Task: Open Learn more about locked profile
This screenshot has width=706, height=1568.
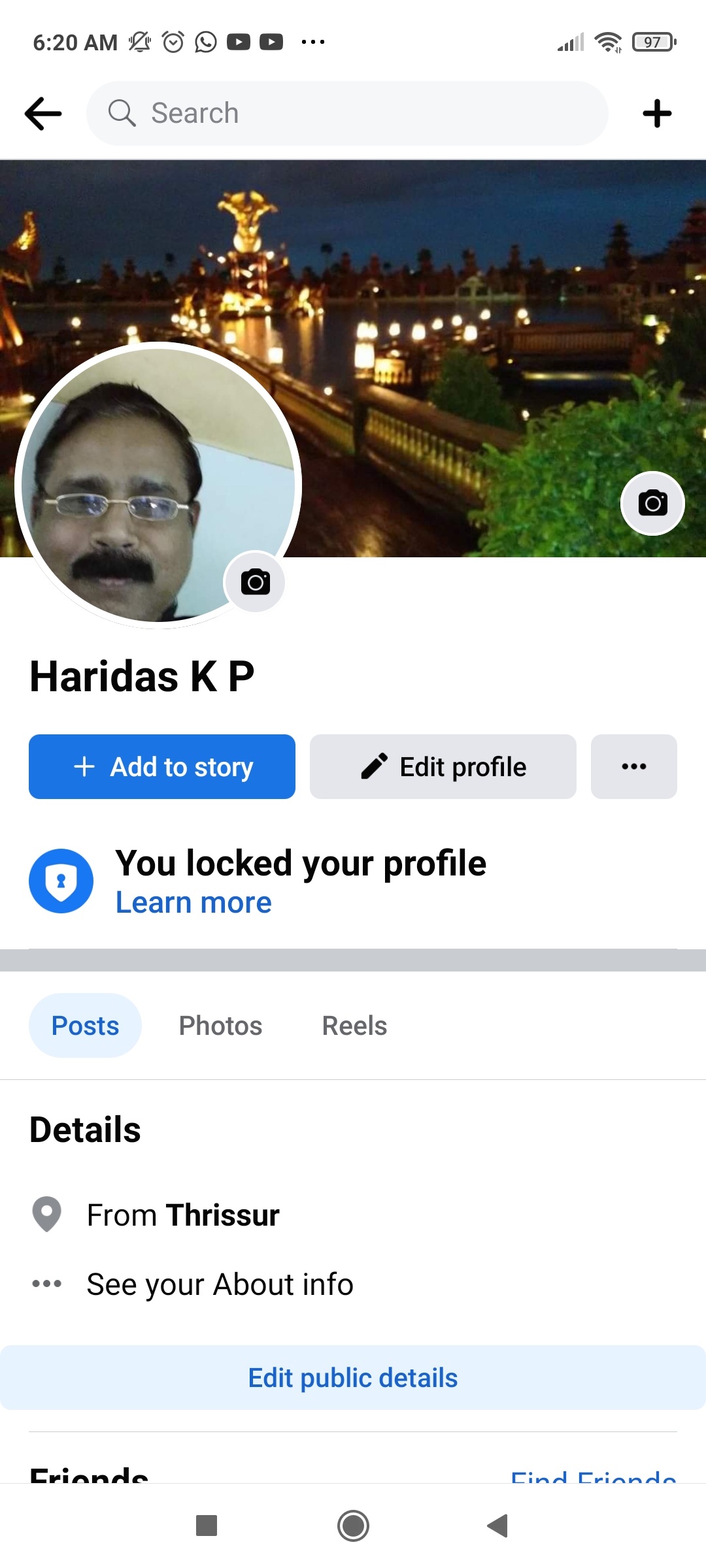Action: click(193, 902)
